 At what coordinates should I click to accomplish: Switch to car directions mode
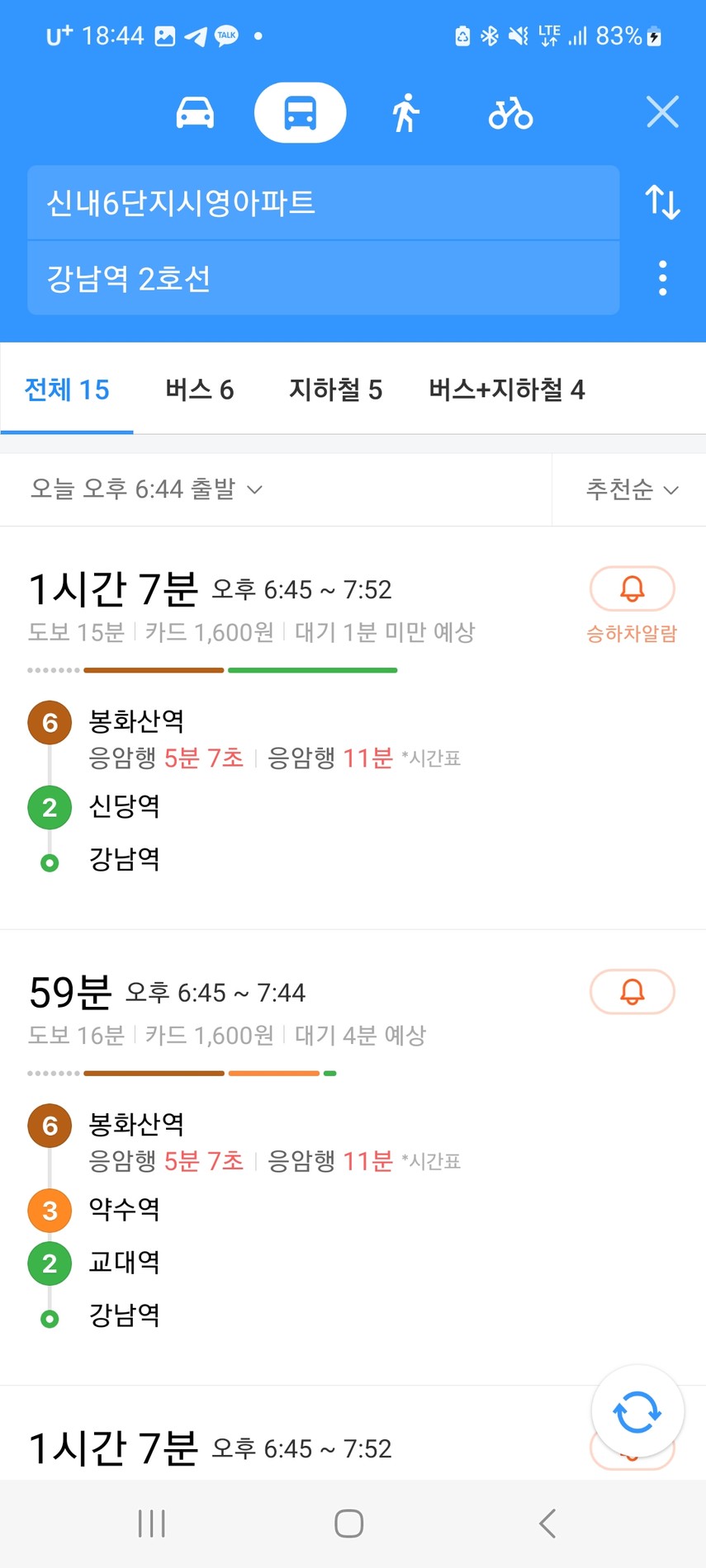tap(195, 113)
